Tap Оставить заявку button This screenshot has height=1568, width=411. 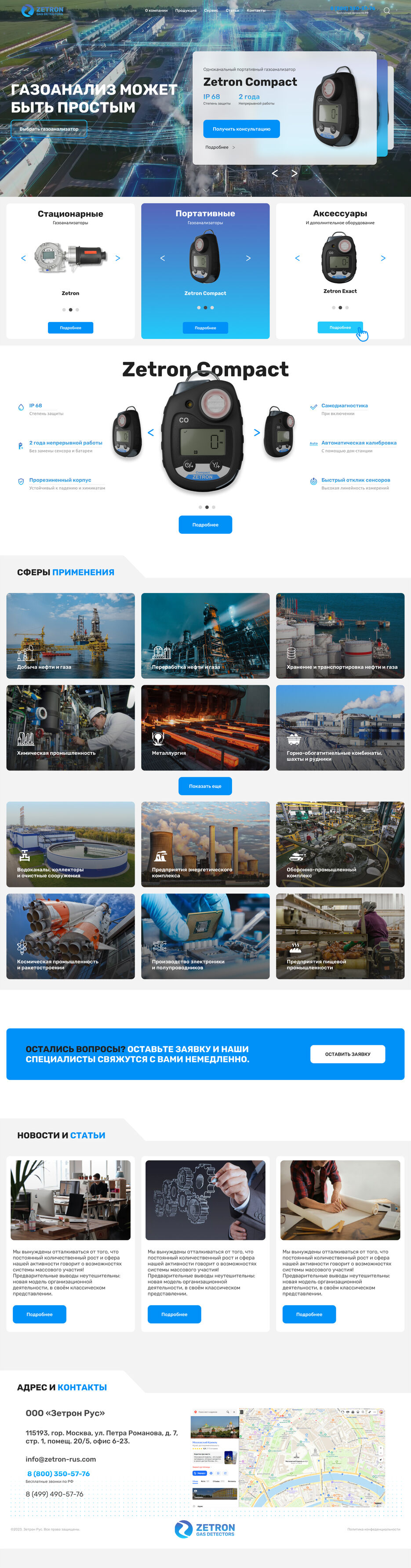[347, 1054]
